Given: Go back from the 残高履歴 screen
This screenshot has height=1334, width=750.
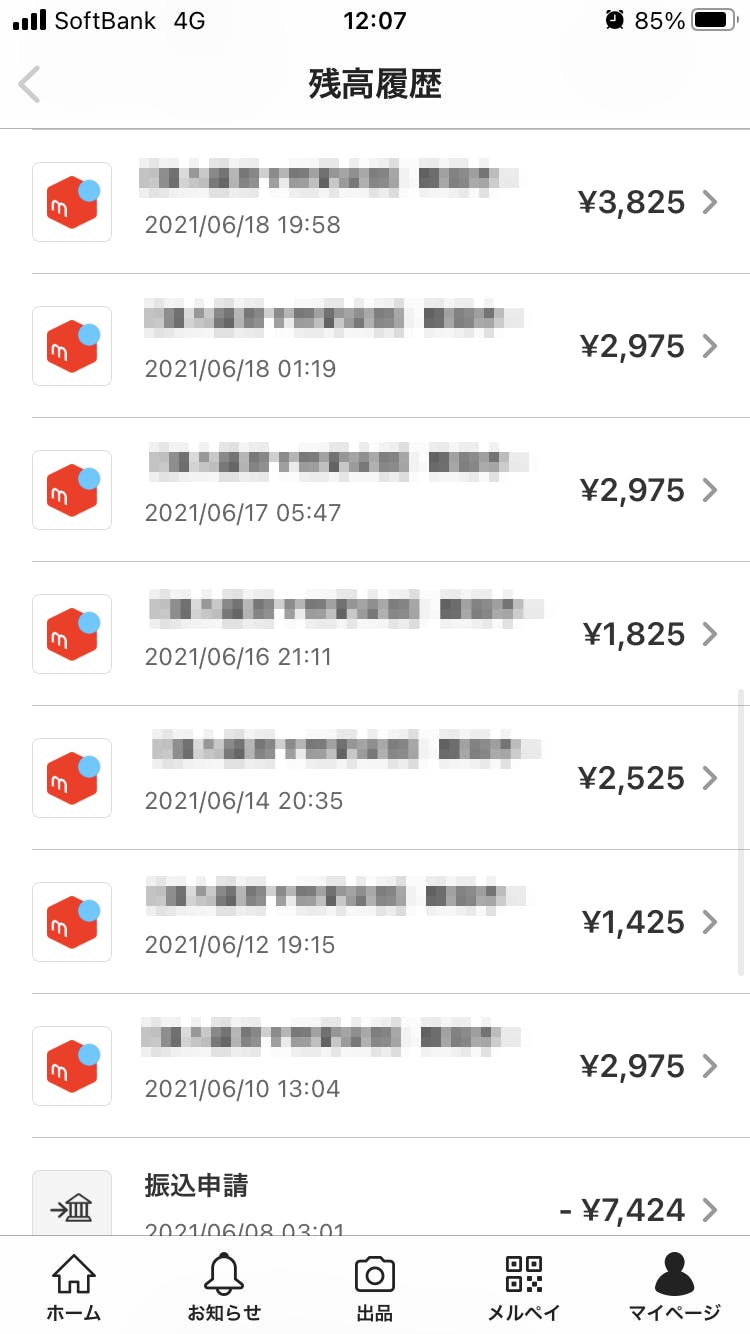Looking at the screenshot, I should [x=30, y=84].
